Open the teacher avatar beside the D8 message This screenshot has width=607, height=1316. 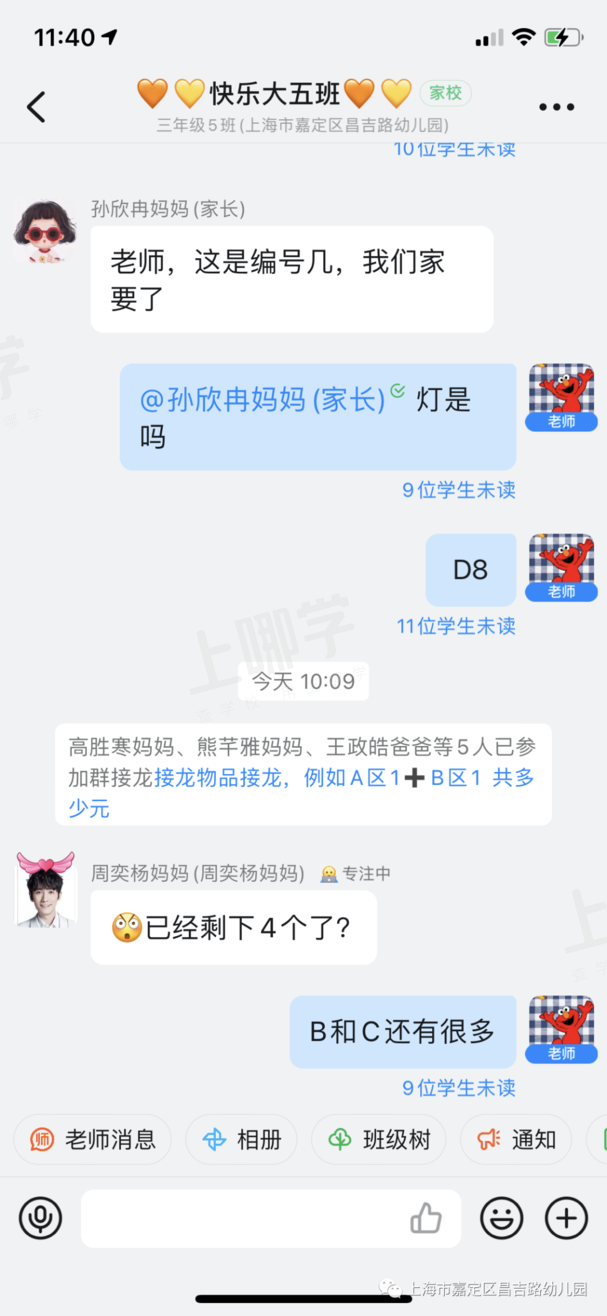tap(561, 567)
